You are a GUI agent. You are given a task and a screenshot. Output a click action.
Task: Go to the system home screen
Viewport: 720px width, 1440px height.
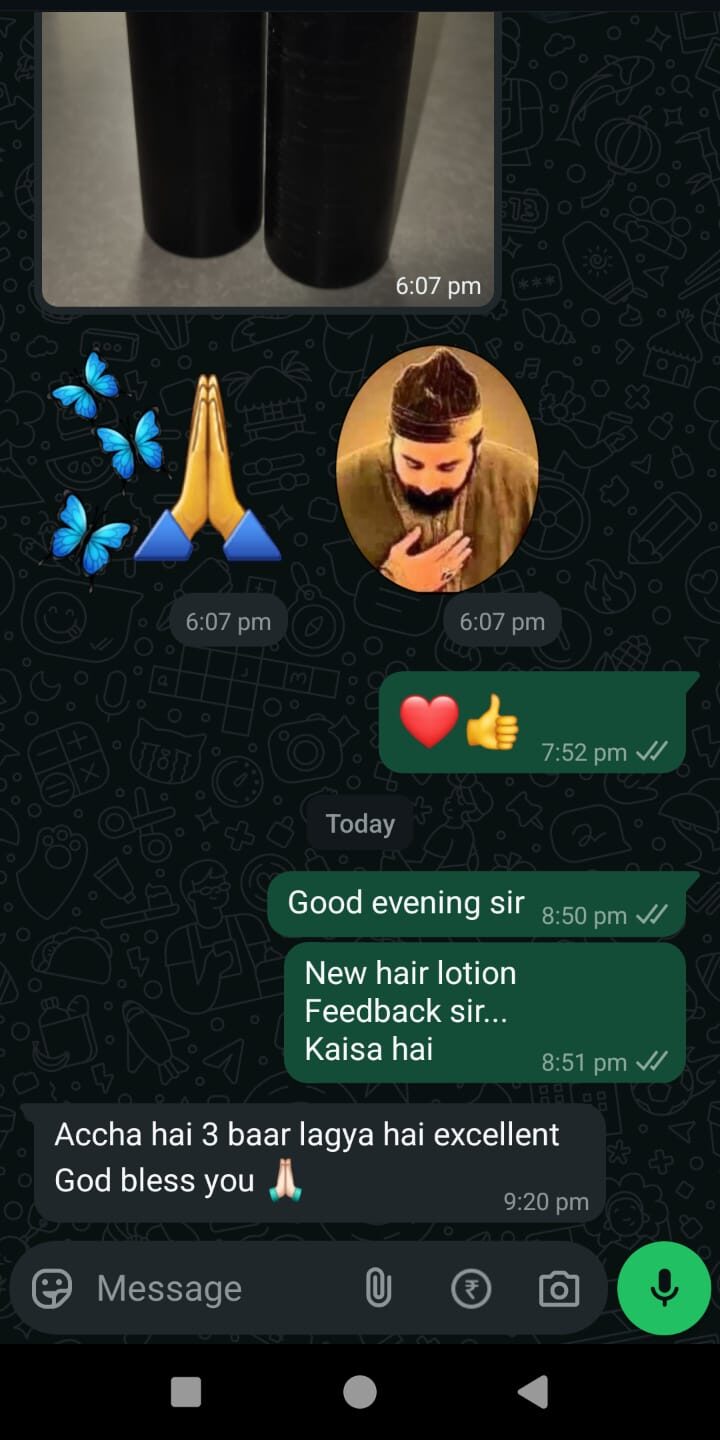coord(360,1392)
